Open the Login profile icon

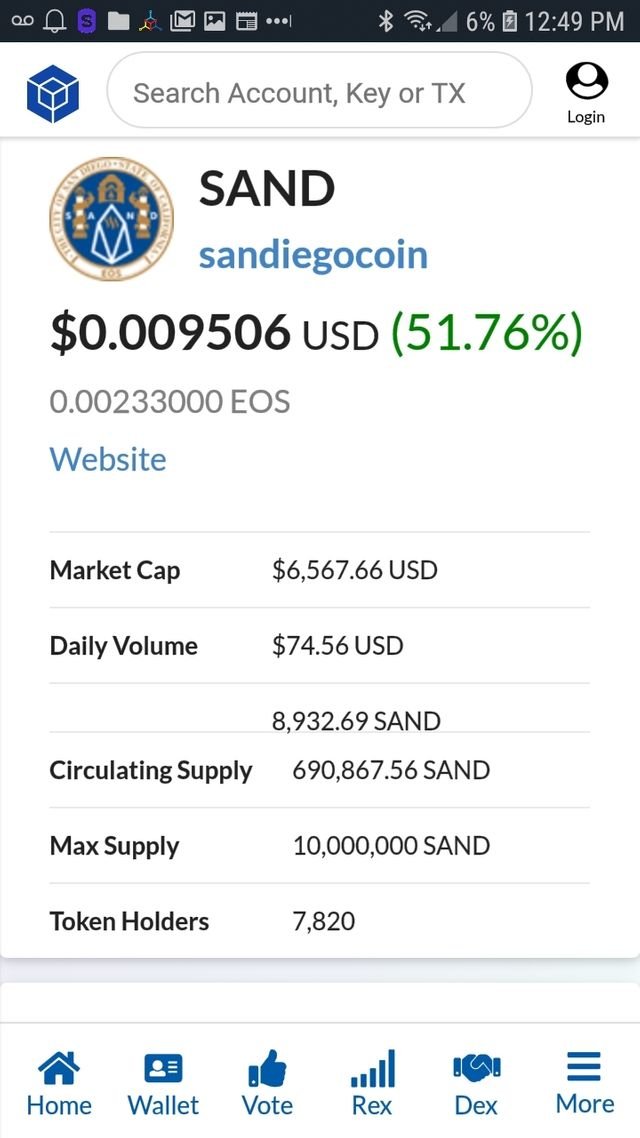click(586, 93)
